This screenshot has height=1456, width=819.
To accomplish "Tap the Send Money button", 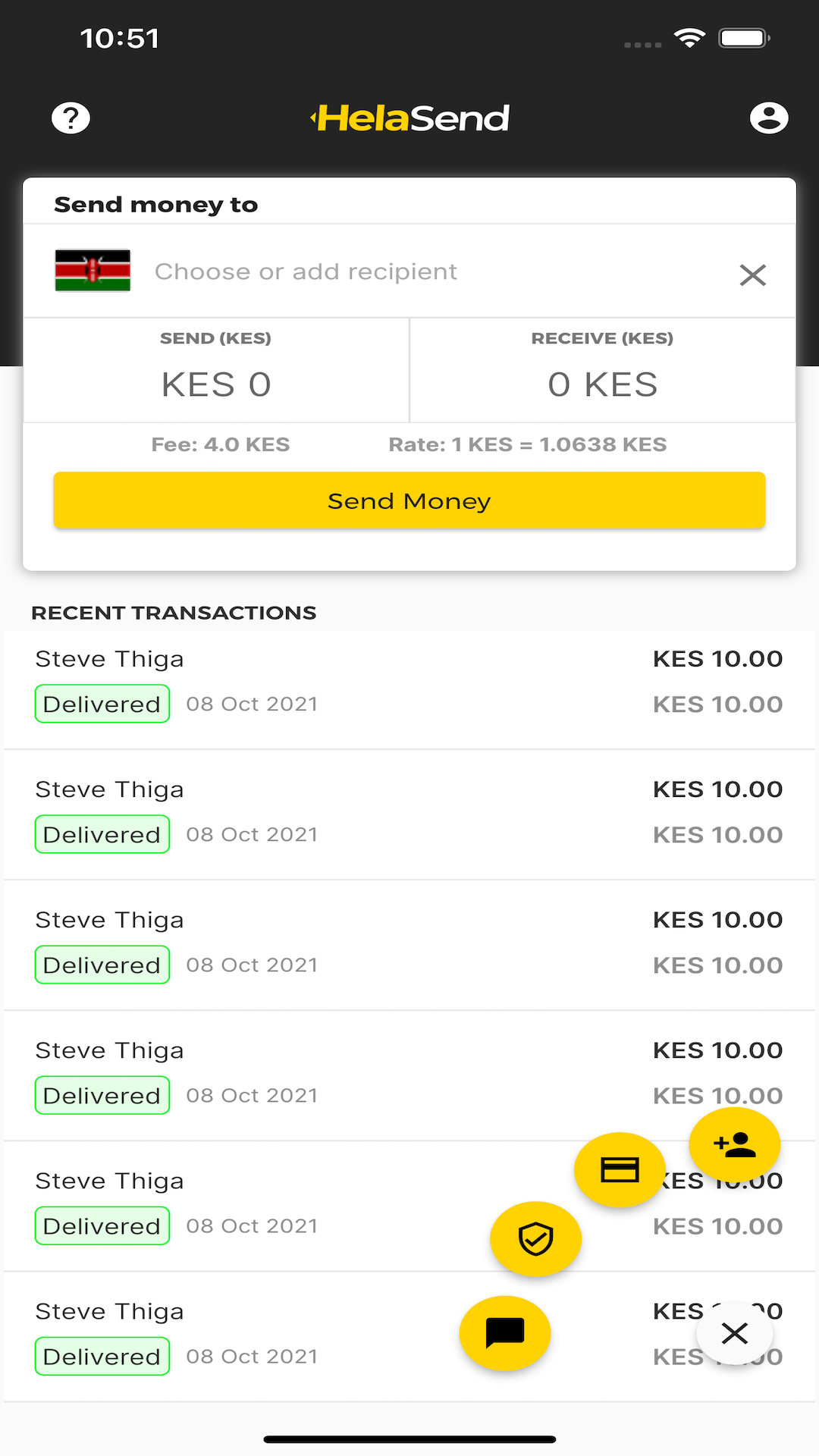I will [x=409, y=500].
